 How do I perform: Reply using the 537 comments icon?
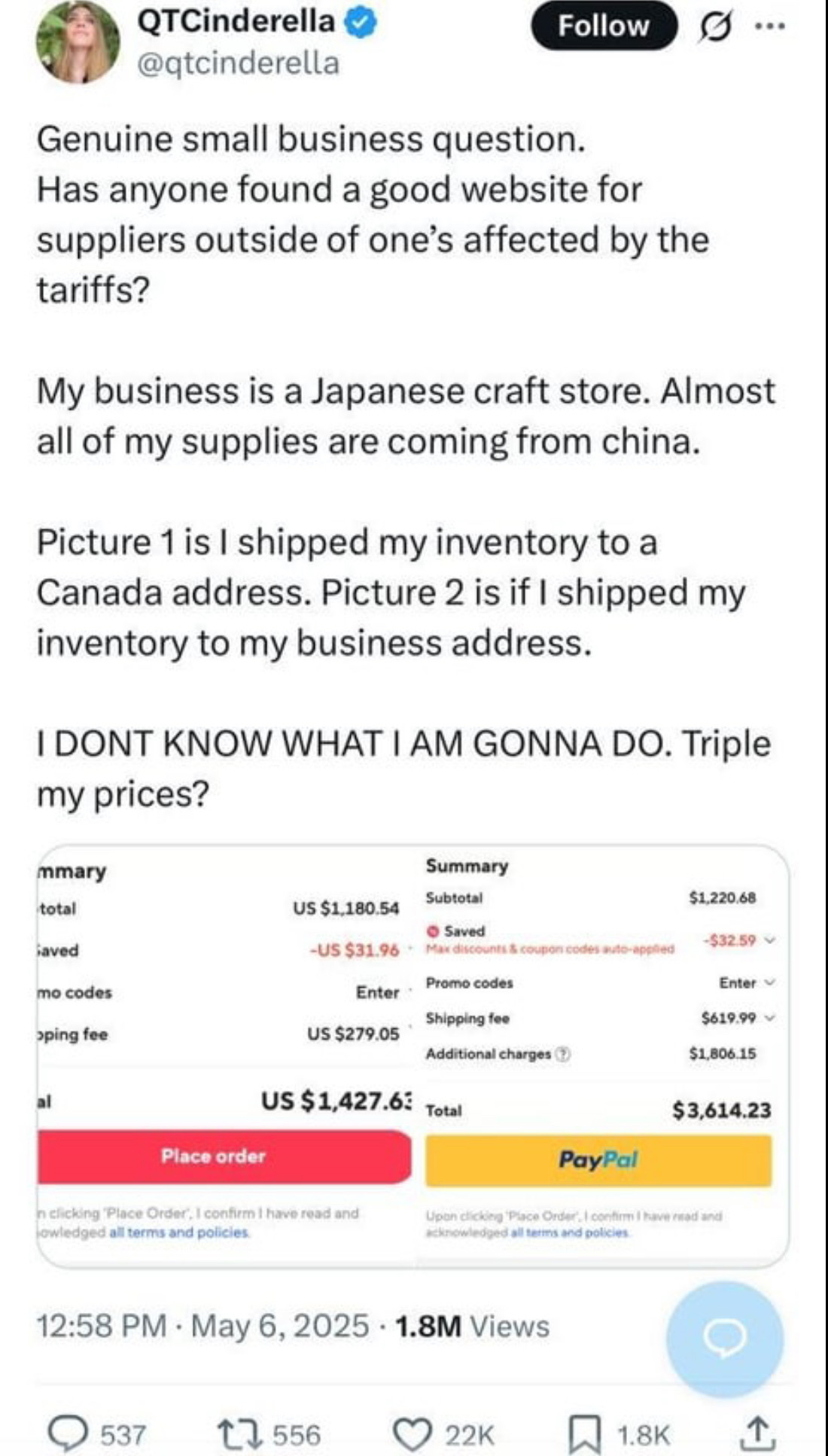pyautogui.click(x=68, y=1433)
